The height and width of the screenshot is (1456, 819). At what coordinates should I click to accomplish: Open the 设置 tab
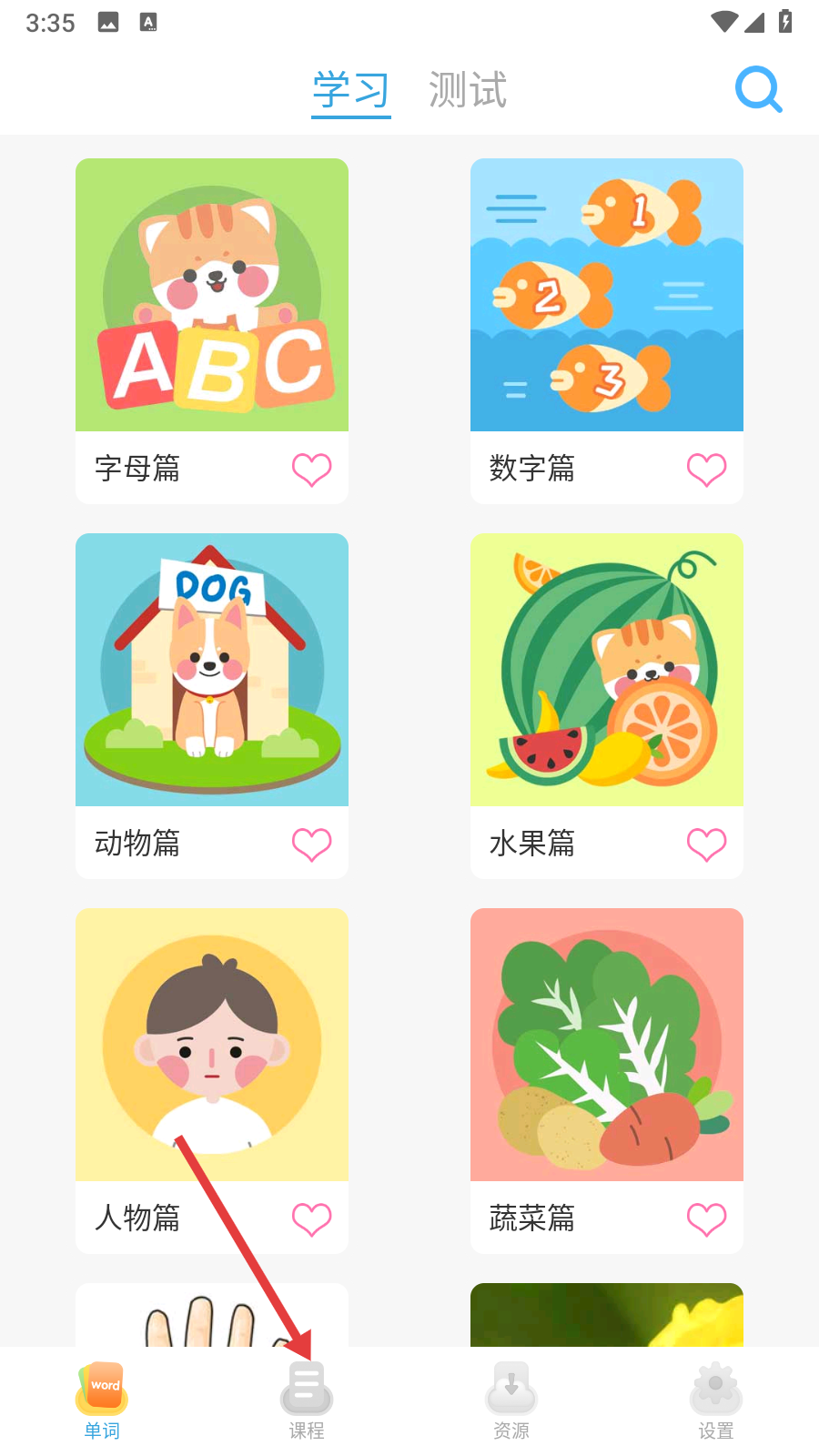(x=716, y=1401)
